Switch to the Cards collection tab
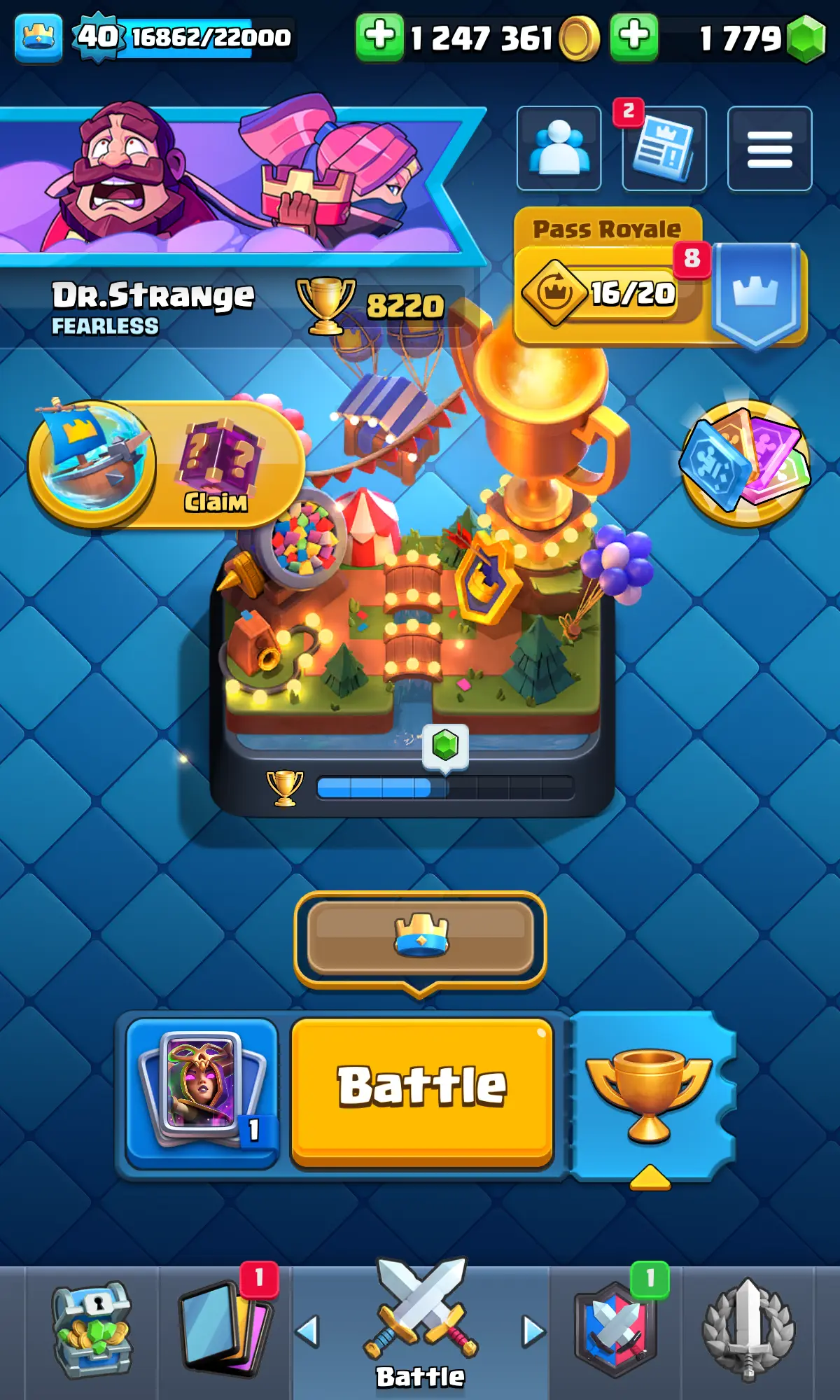840x1400 pixels. pyautogui.click(x=225, y=1330)
